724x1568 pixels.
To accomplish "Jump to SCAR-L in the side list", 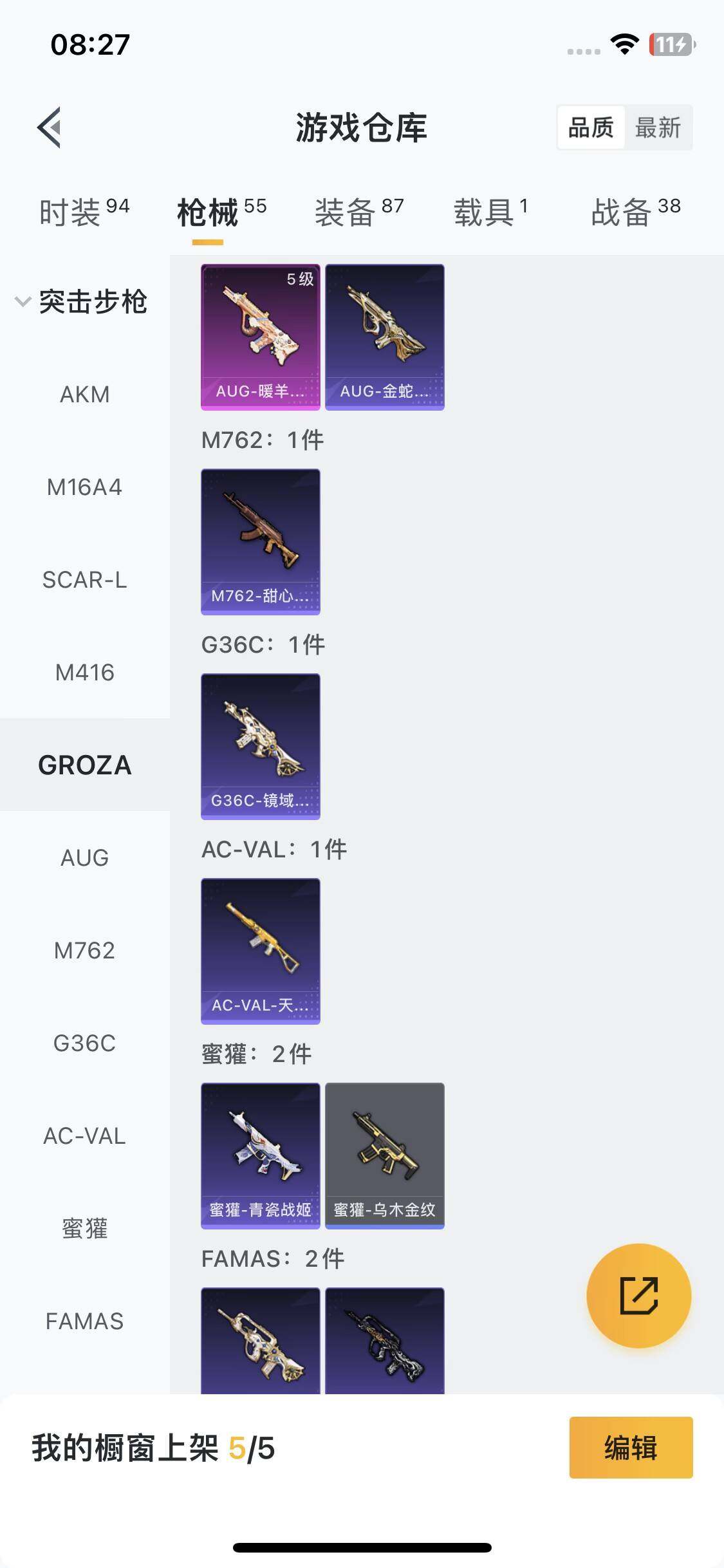I will pyautogui.click(x=84, y=580).
